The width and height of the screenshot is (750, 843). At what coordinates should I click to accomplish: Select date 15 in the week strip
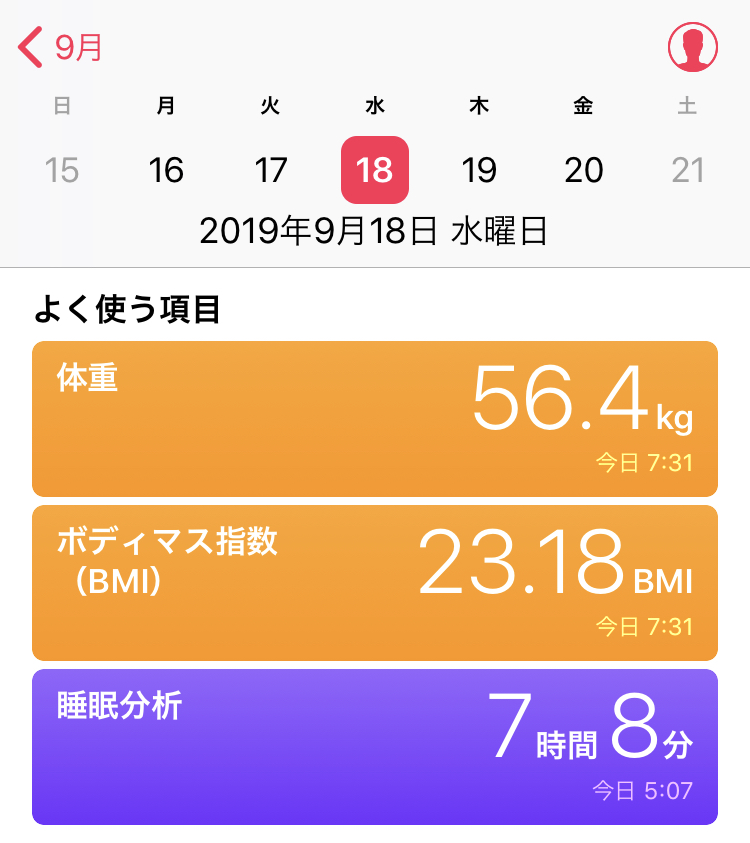[62, 170]
